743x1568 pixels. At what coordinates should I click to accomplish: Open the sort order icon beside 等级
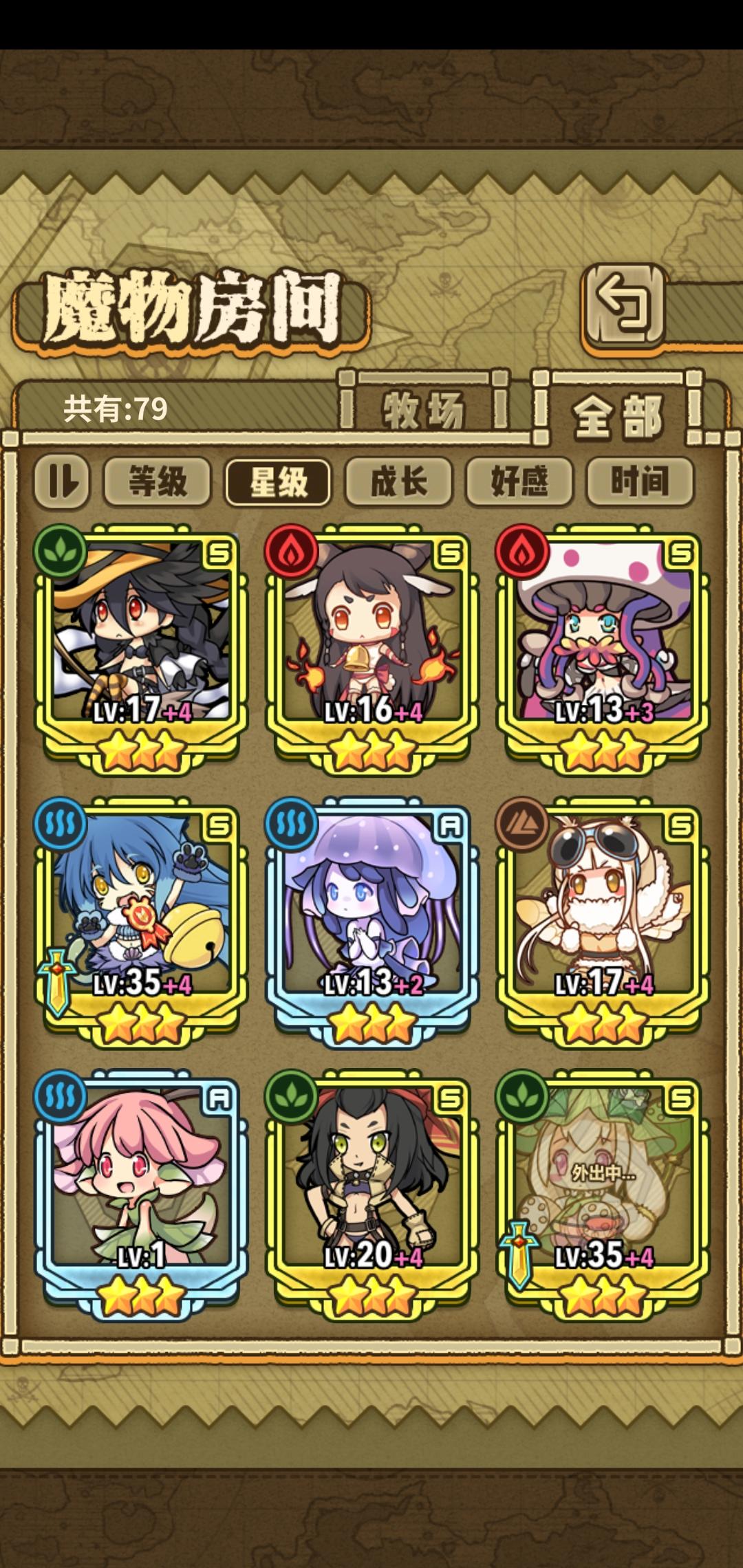pyautogui.click(x=64, y=483)
